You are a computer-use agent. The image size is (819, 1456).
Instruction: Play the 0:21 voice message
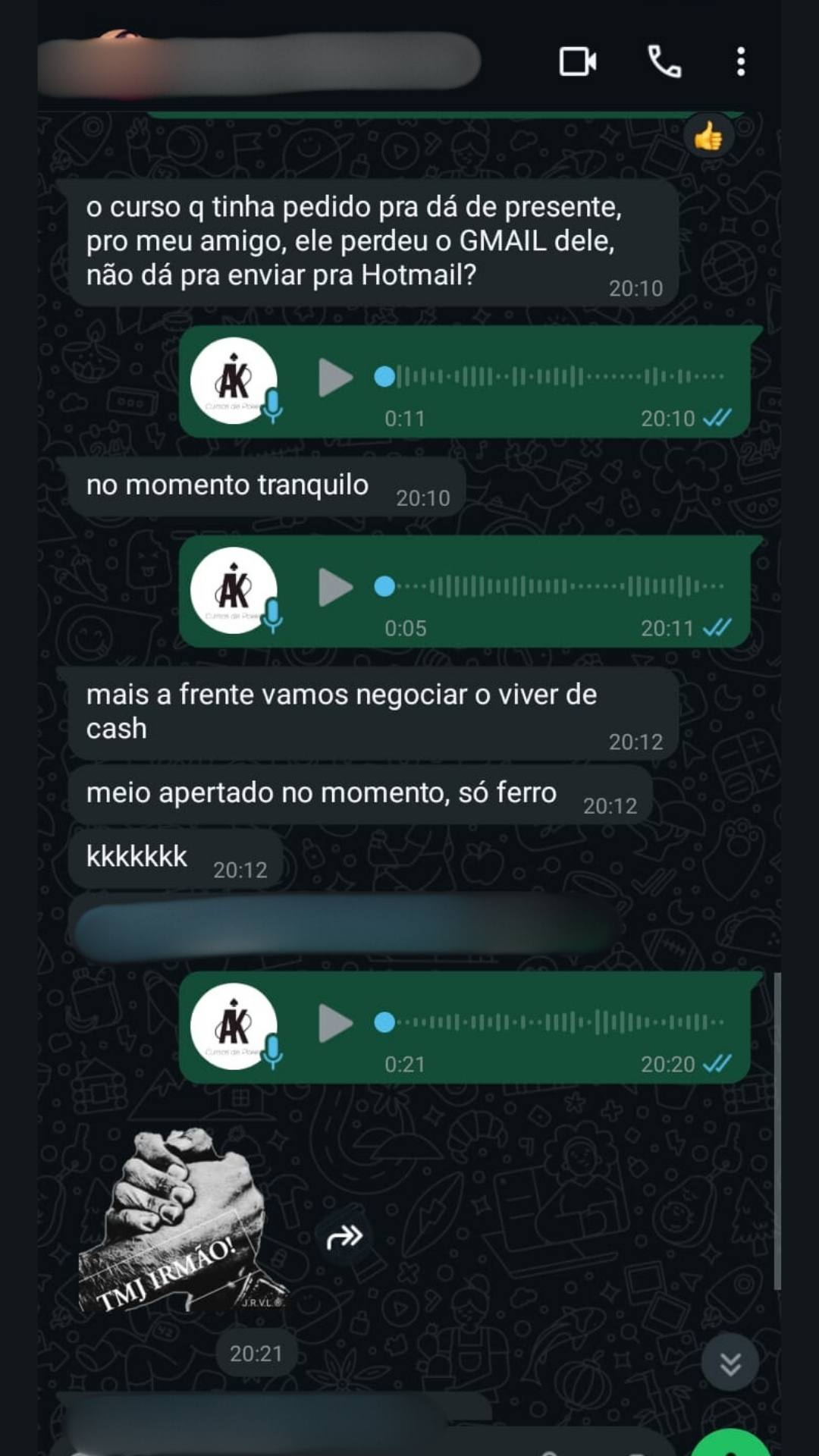pos(335,1024)
